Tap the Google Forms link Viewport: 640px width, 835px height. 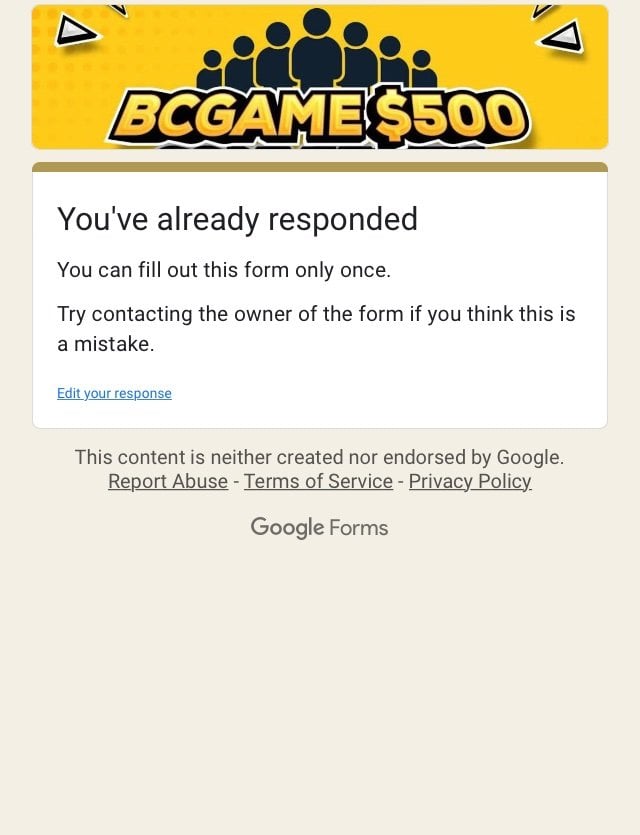319,527
